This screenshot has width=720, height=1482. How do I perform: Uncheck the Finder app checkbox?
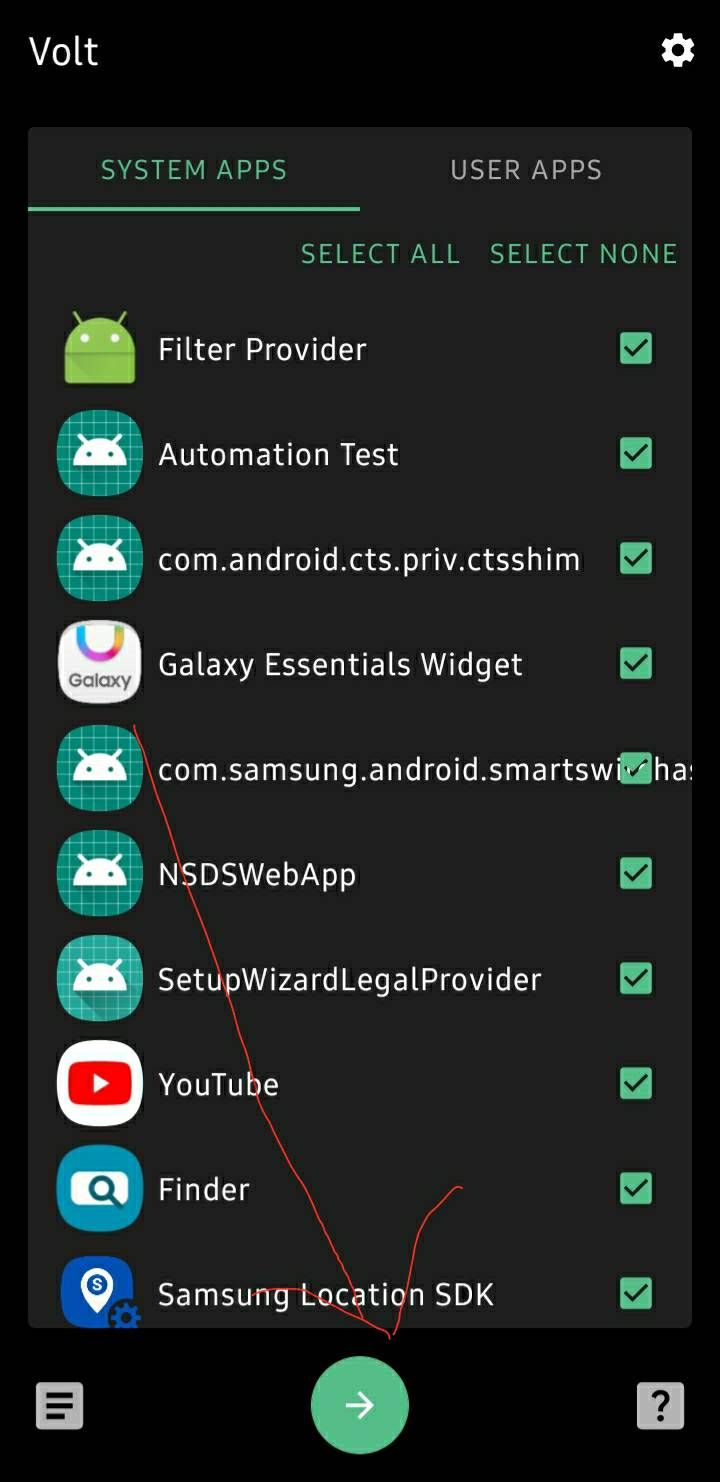tap(636, 1188)
